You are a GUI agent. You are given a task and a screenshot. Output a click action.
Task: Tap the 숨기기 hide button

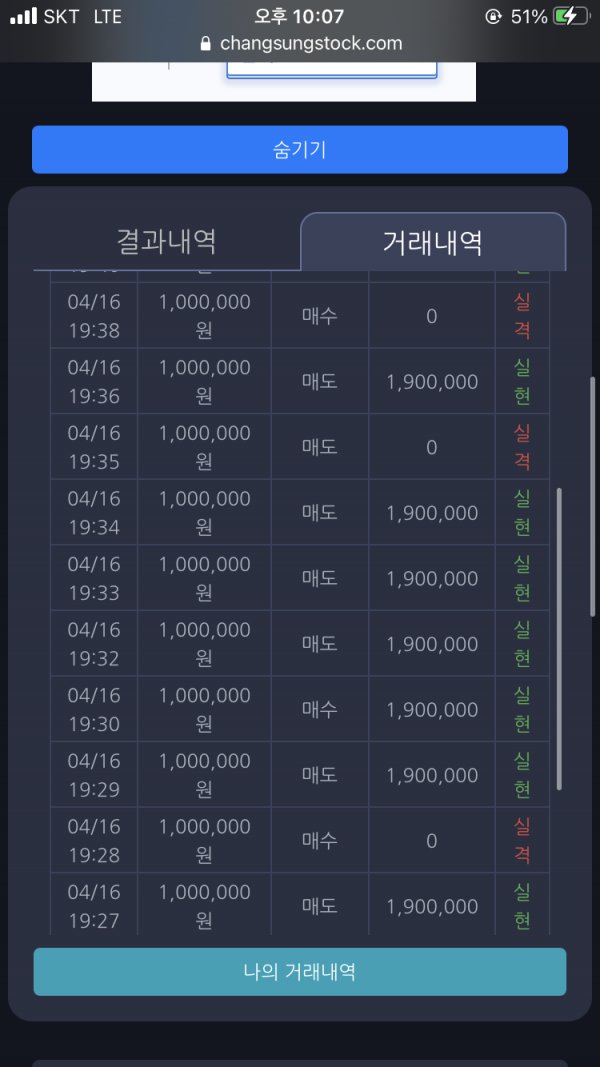tap(299, 149)
